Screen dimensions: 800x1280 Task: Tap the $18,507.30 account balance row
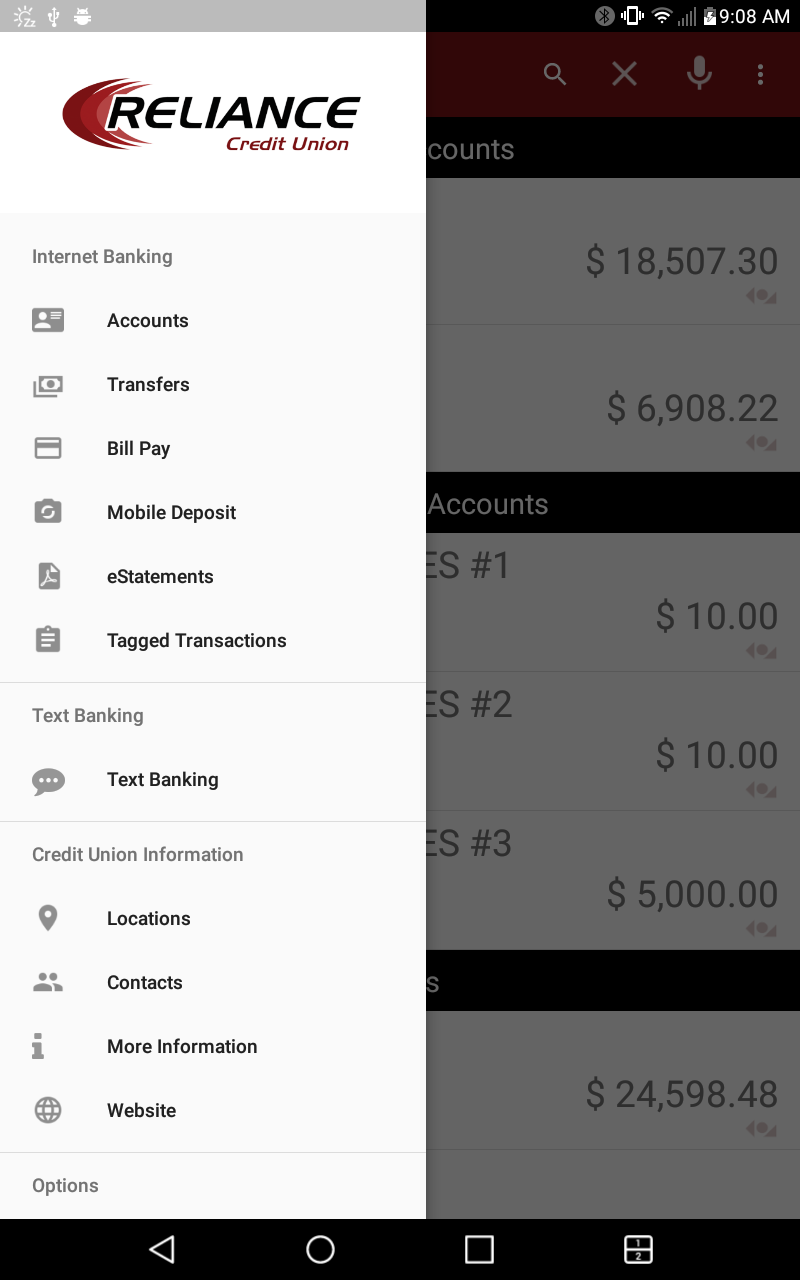point(650,262)
